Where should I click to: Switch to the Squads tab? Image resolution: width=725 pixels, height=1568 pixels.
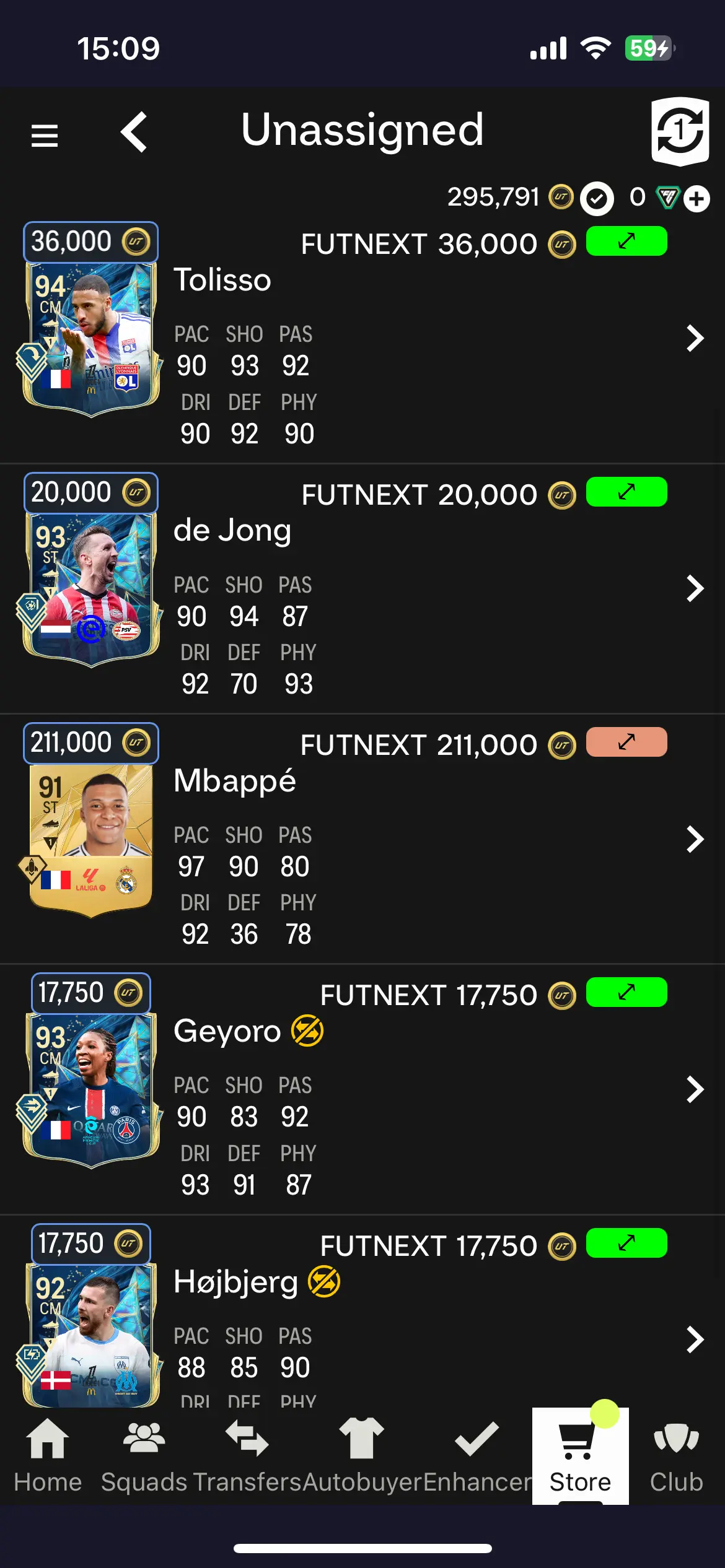pos(144,1455)
